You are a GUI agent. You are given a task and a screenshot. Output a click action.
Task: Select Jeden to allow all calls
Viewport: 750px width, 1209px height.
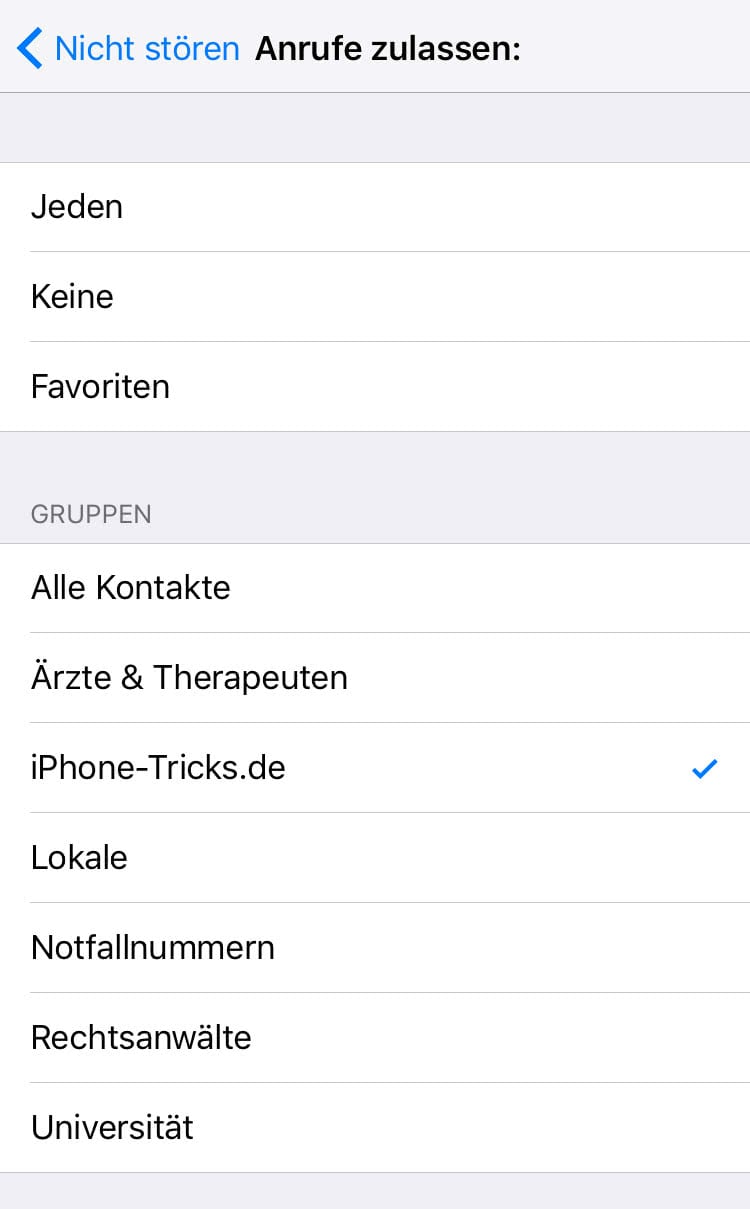[375, 207]
